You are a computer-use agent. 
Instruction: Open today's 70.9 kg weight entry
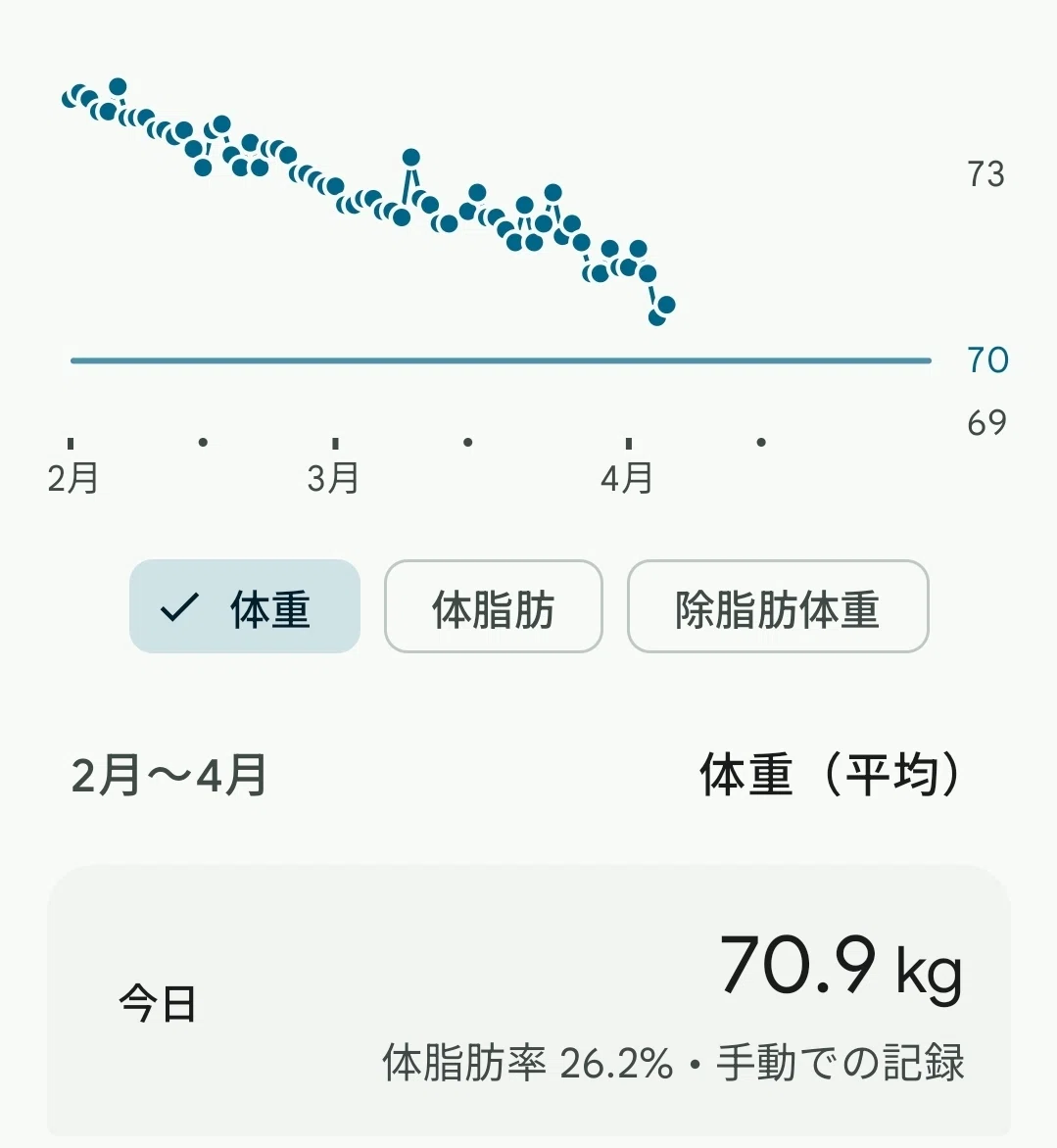pyautogui.click(x=529, y=1002)
